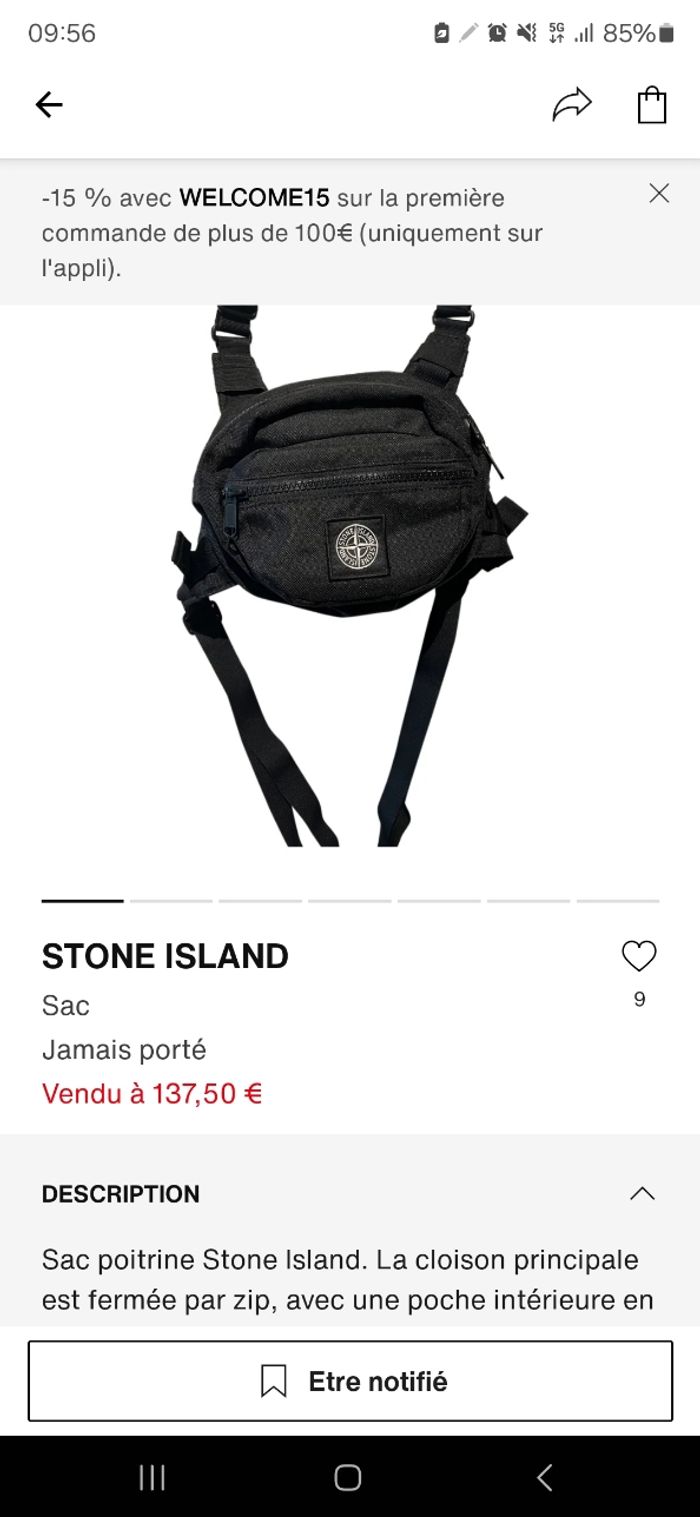Go back using the top-left arrow

pos(49,105)
